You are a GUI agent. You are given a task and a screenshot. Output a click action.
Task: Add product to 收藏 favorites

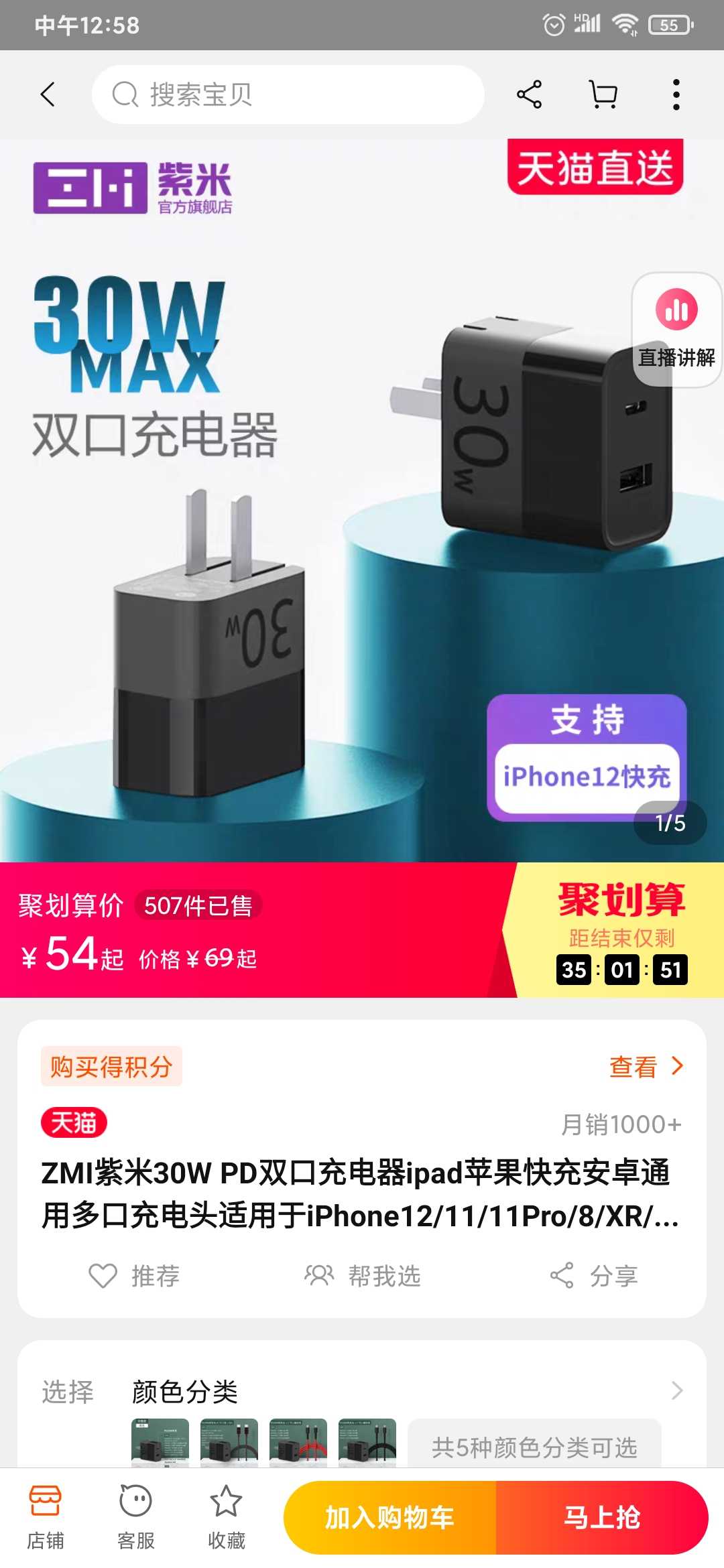[226, 1518]
